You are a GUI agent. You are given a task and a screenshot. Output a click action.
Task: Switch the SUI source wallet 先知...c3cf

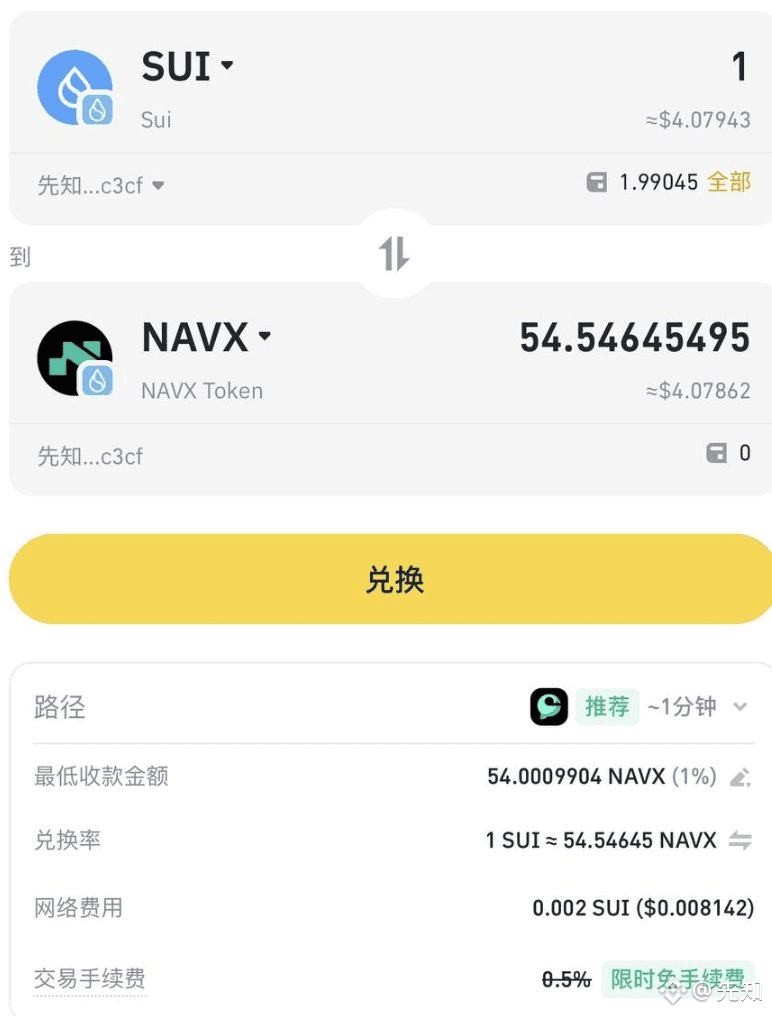(101, 185)
